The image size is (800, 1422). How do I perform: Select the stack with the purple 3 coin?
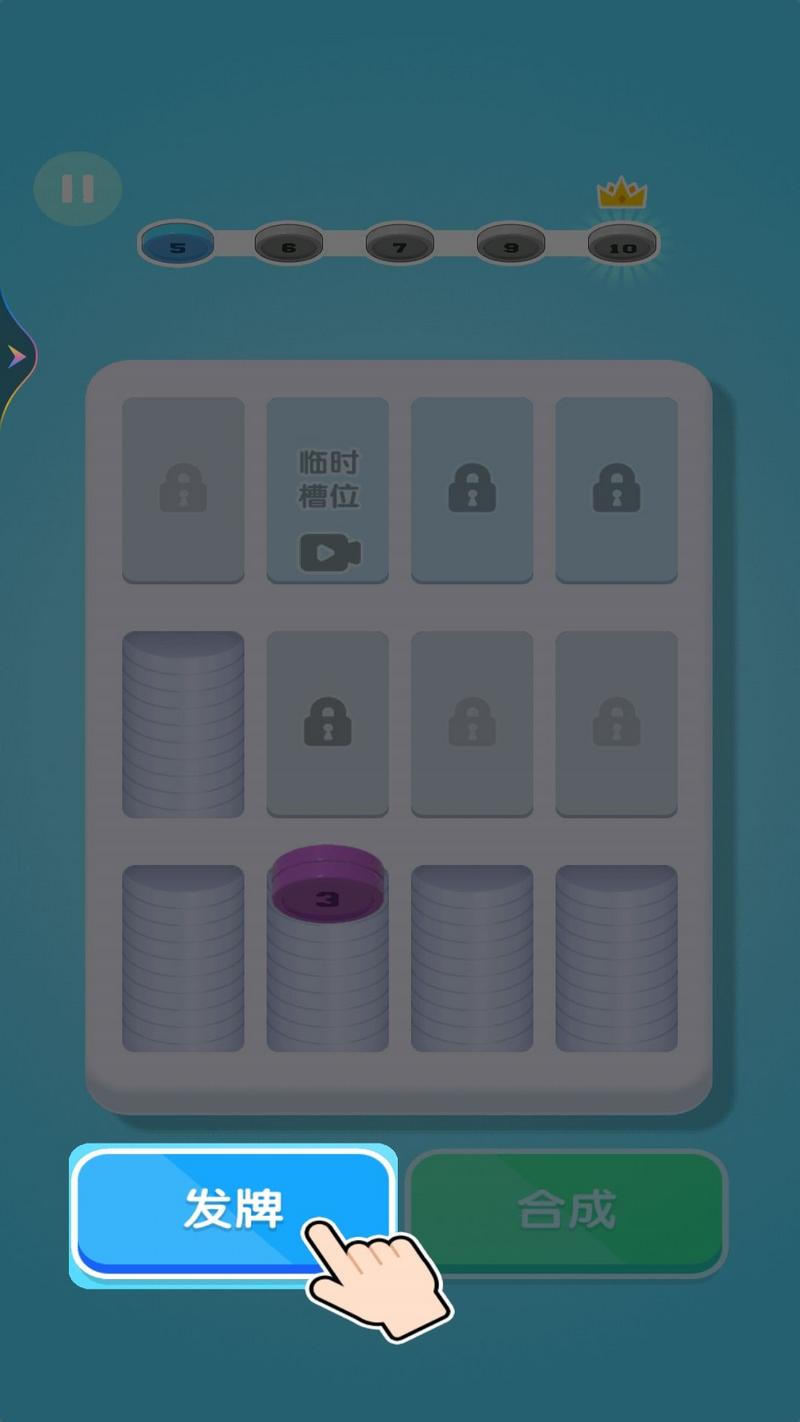pos(328,950)
